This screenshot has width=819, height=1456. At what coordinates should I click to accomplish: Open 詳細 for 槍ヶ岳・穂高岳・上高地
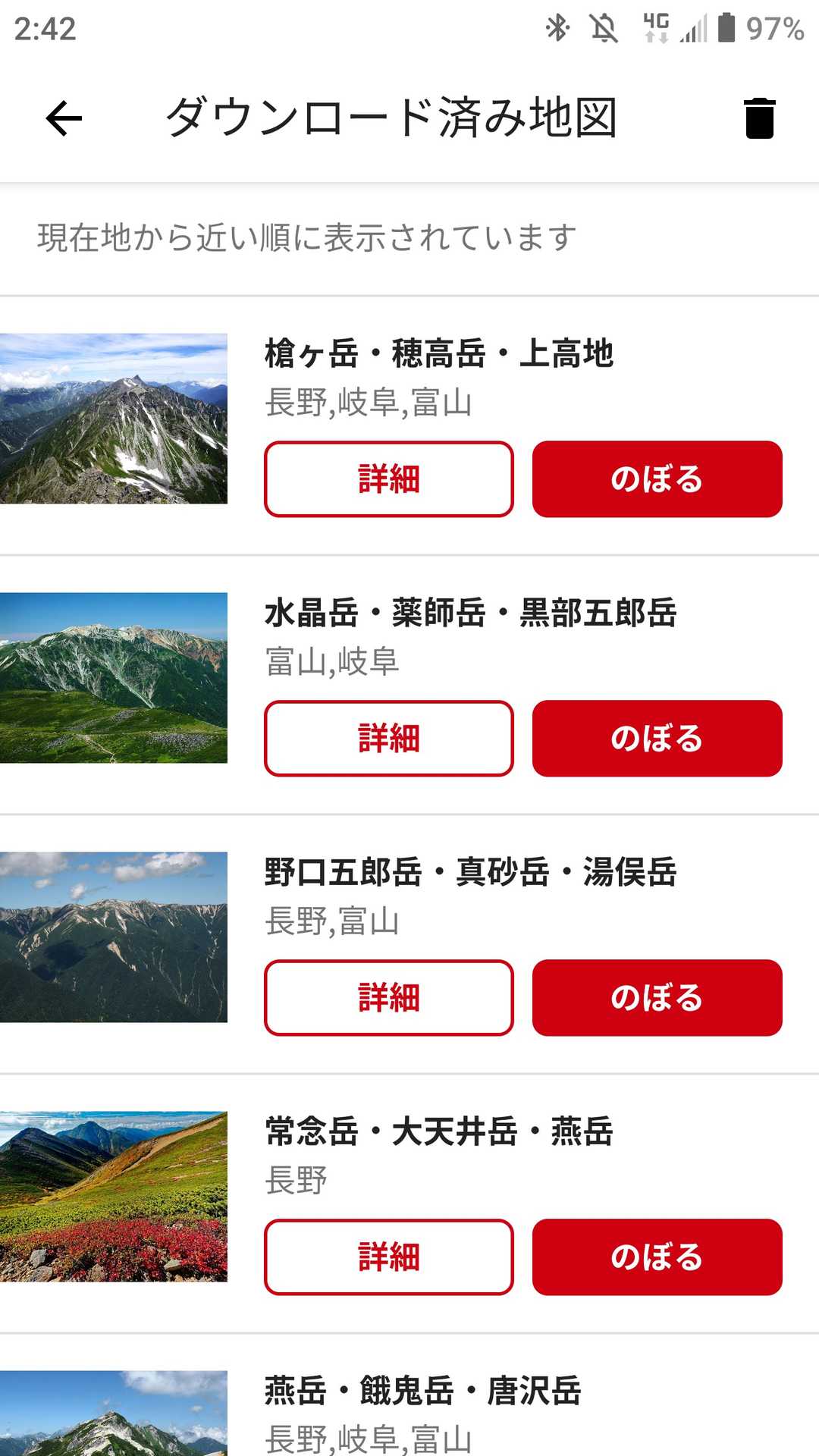tap(389, 479)
